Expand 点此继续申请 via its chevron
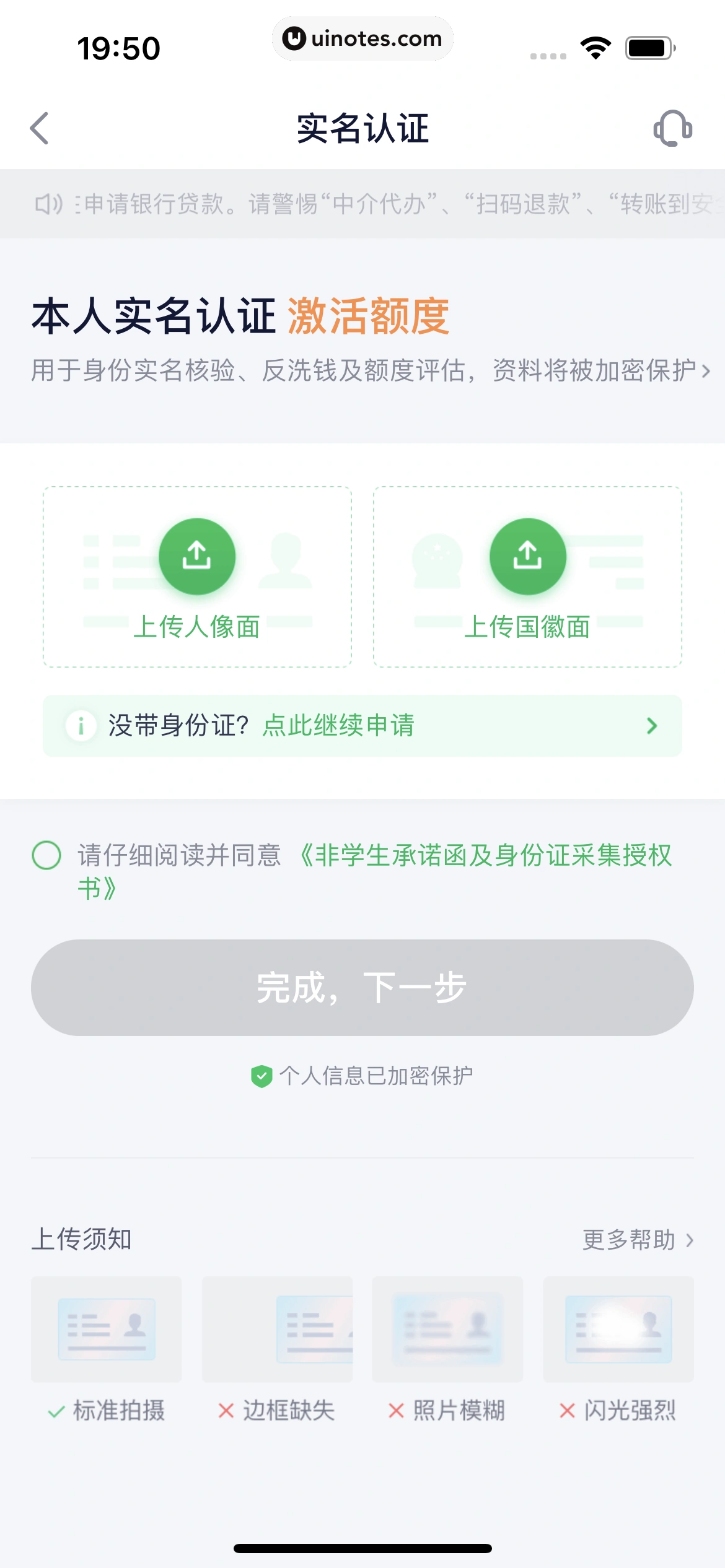Image resolution: width=725 pixels, height=1568 pixels. (652, 726)
